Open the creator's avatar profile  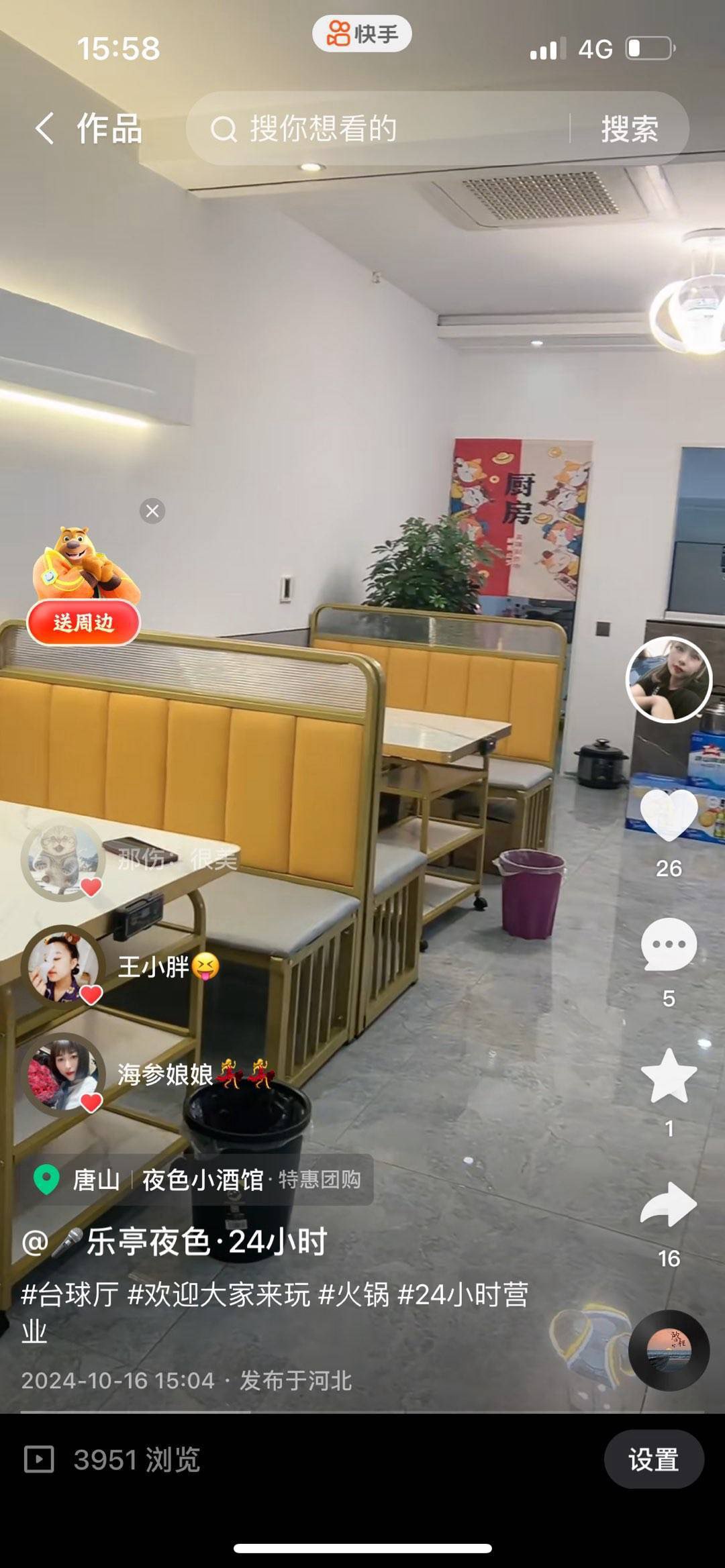click(668, 679)
